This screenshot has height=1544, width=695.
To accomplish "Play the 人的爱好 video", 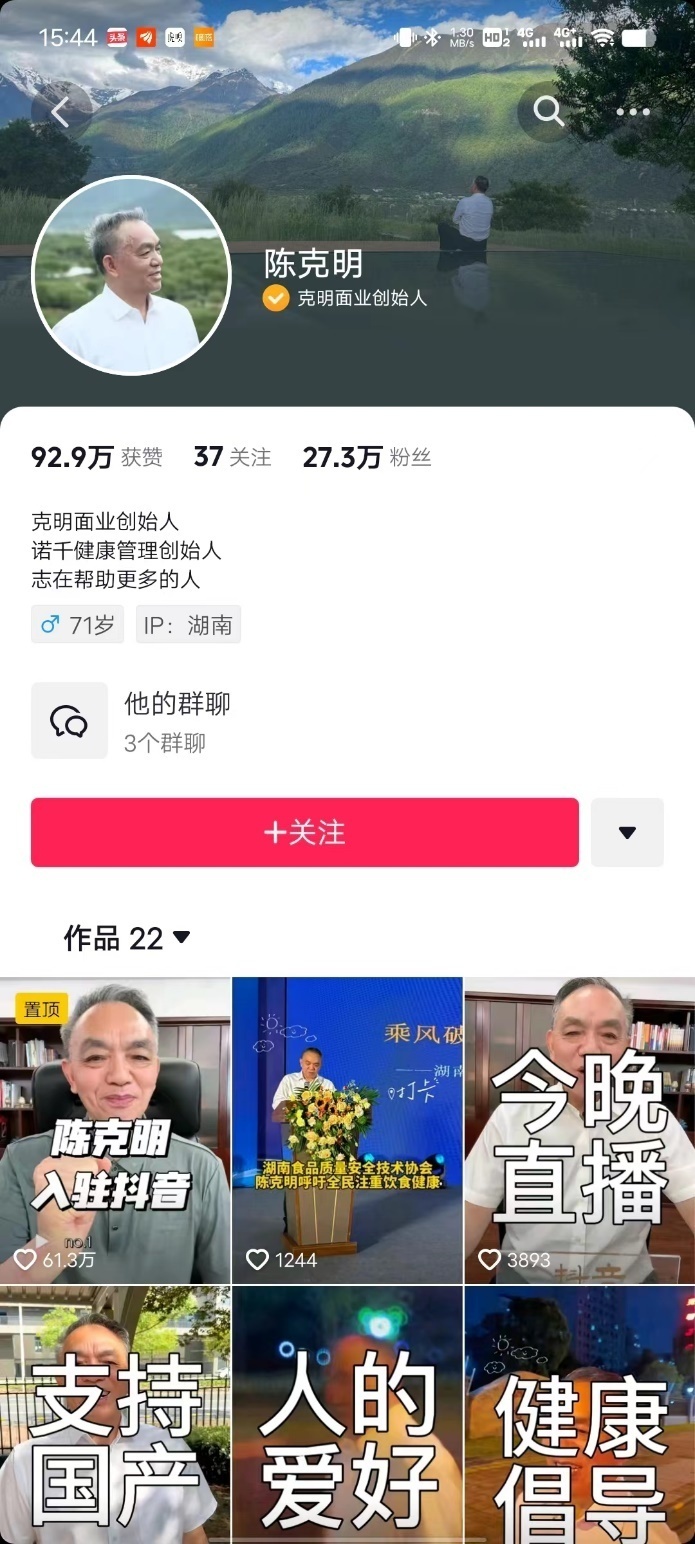I will (x=347, y=1415).
